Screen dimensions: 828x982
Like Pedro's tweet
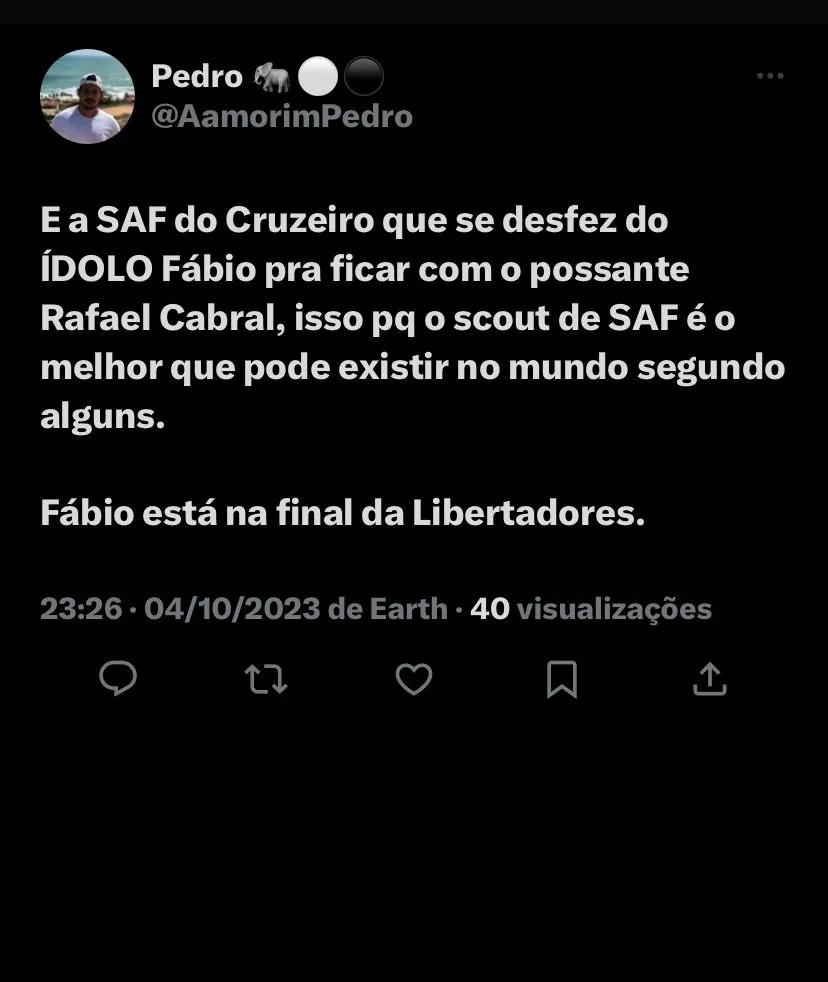pos(413,680)
